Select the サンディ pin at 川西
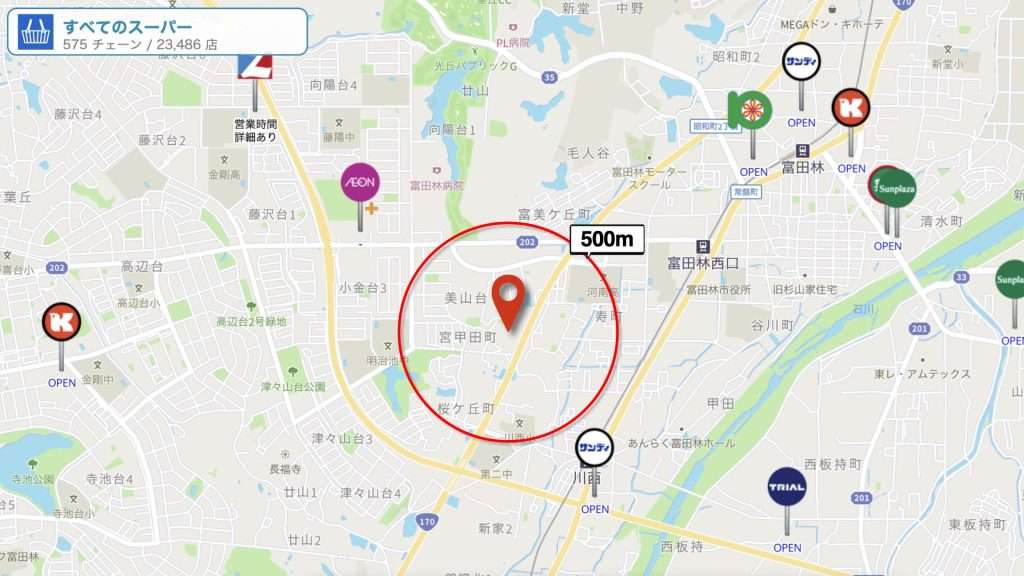The image size is (1024, 576). (594, 448)
